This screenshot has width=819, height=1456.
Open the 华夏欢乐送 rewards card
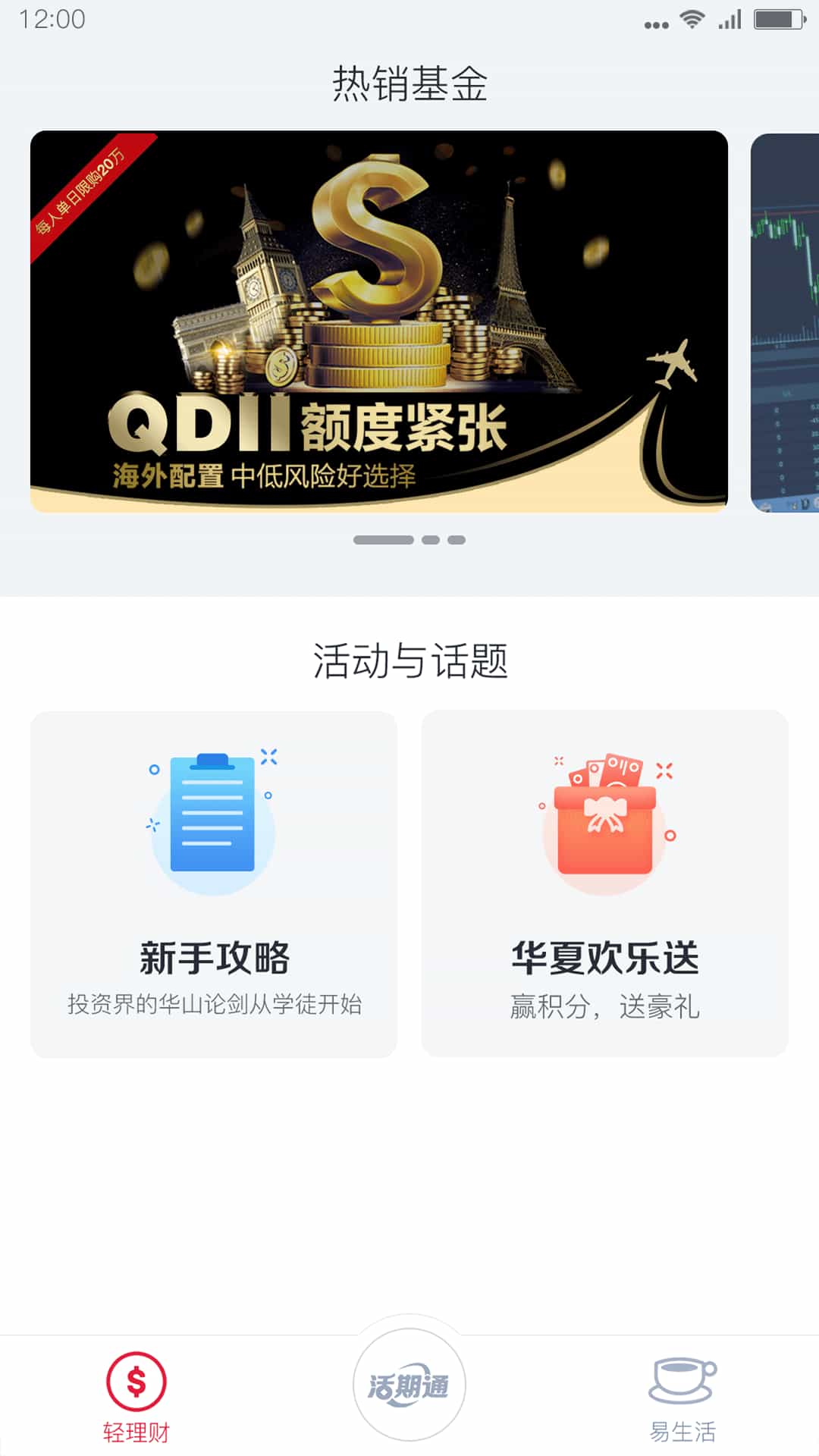click(605, 884)
